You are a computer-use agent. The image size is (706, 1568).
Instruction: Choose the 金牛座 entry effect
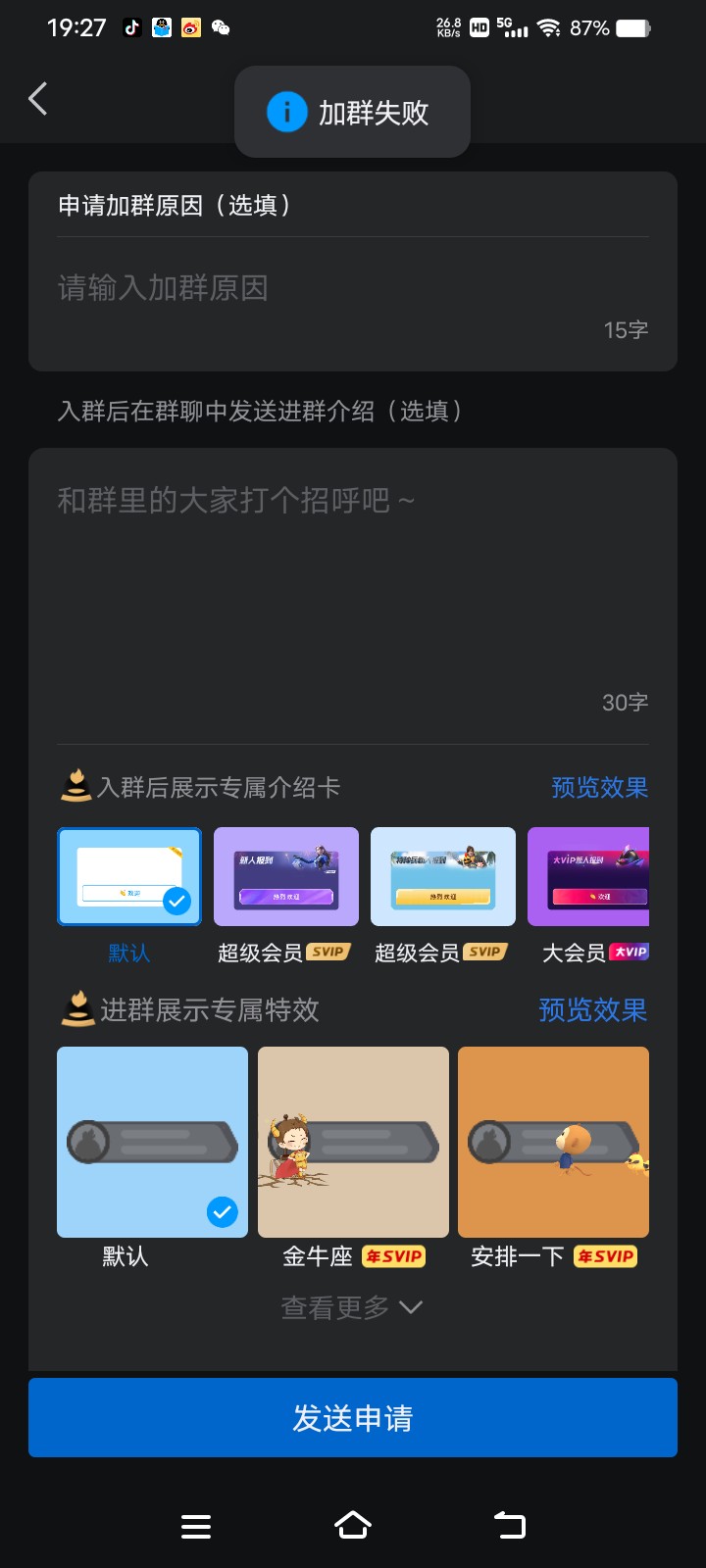coord(353,1143)
